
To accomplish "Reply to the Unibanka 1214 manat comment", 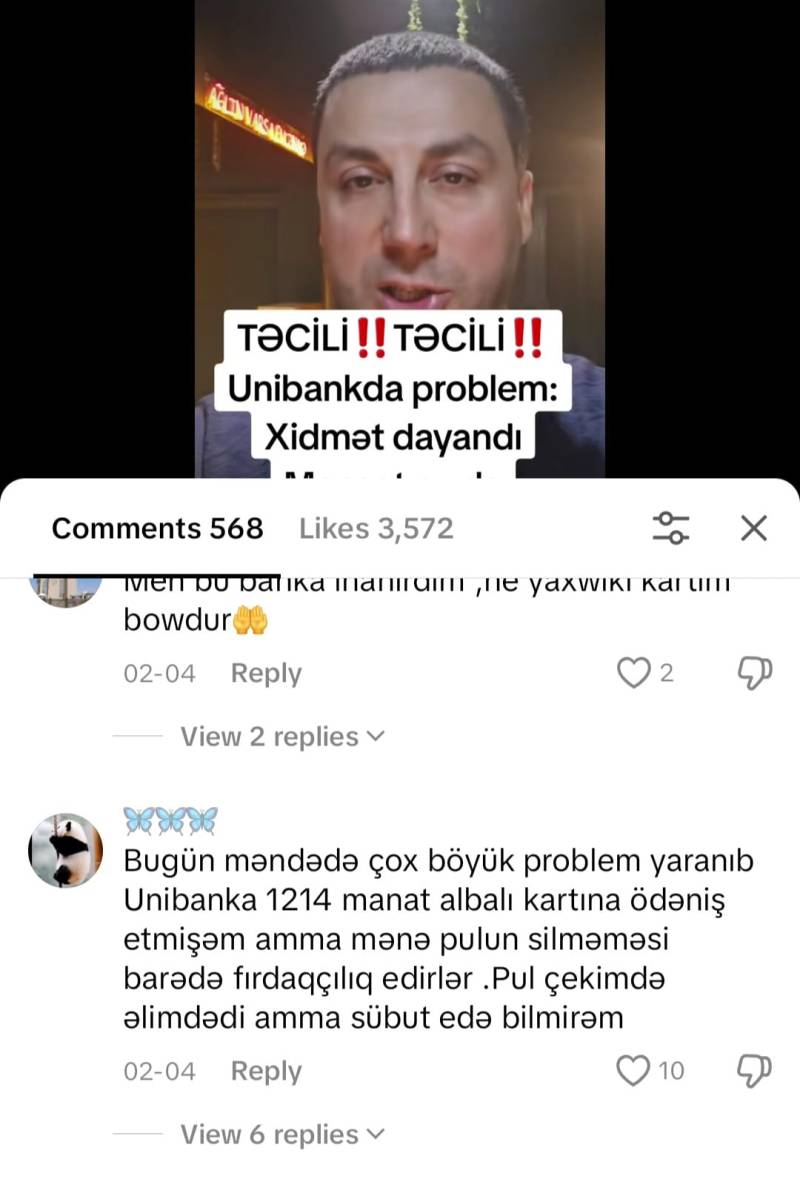I will pyautogui.click(x=265, y=1071).
